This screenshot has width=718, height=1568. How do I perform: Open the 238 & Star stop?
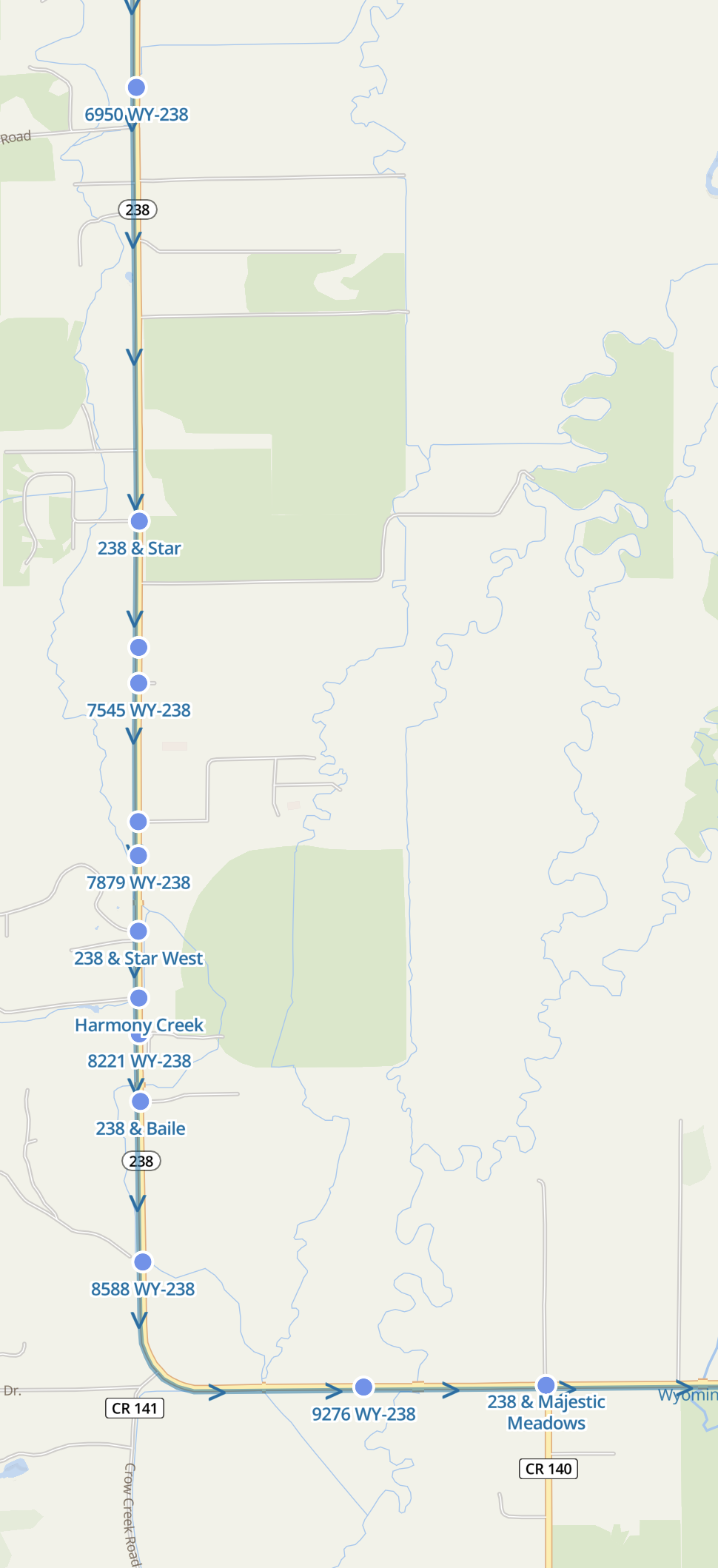(139, 521)
